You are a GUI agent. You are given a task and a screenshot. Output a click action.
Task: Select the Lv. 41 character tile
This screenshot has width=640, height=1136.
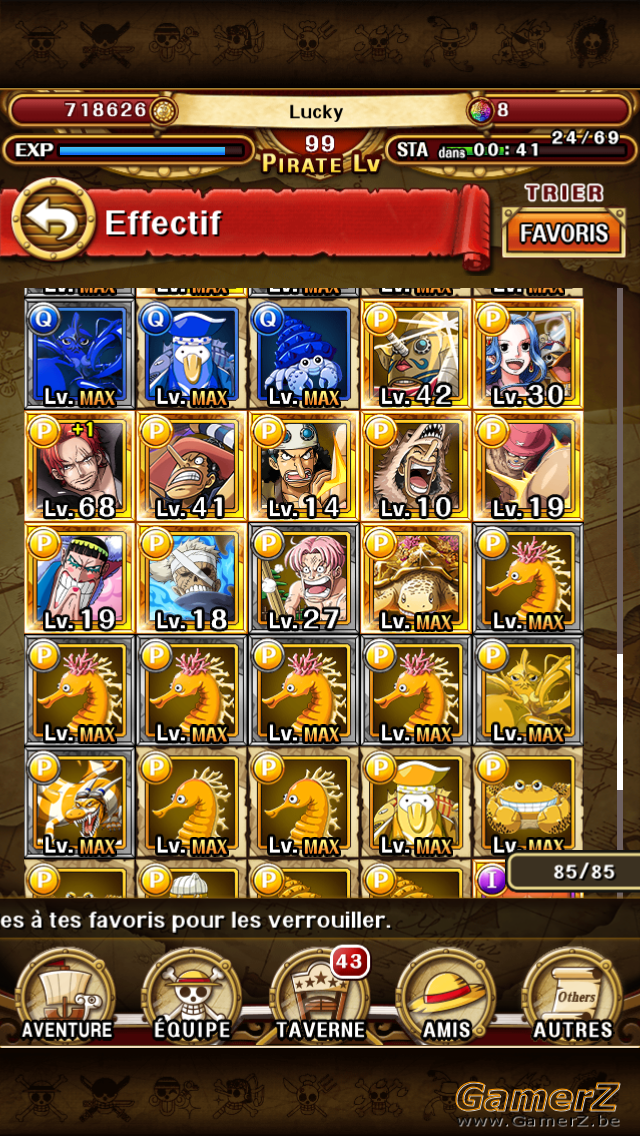click(x=191, y=467)
